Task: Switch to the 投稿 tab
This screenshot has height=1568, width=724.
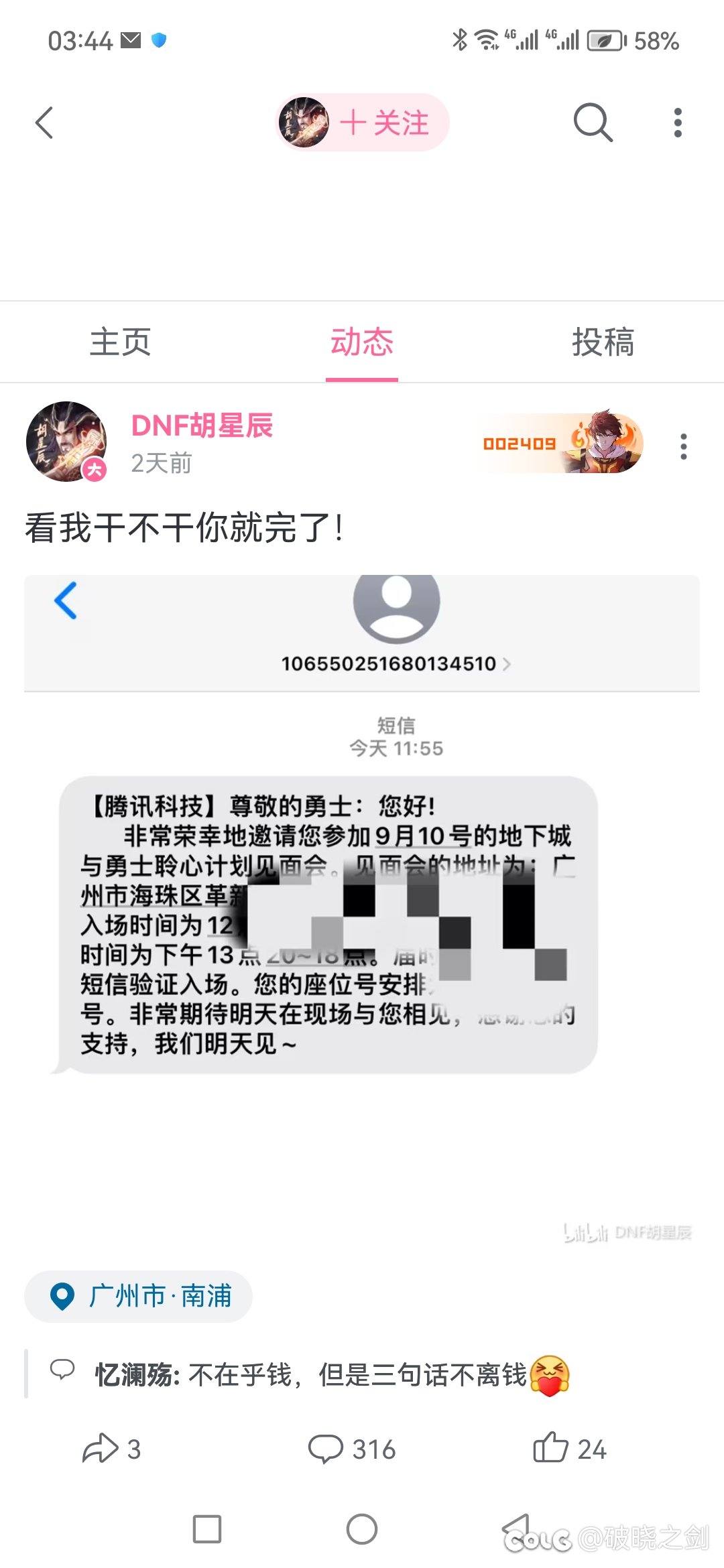Action: coord(603,342)
